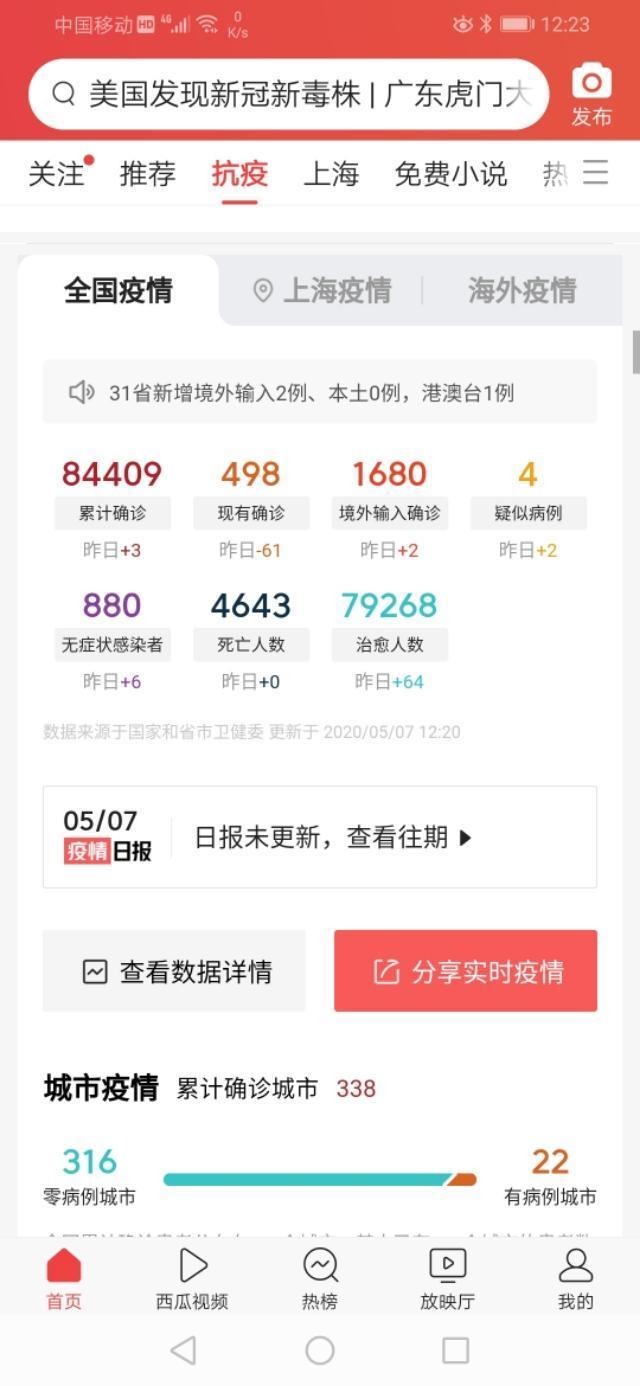Open 热榜 in bottom navigation
The image size is (640, 1386).
[x=320, y=1279]
